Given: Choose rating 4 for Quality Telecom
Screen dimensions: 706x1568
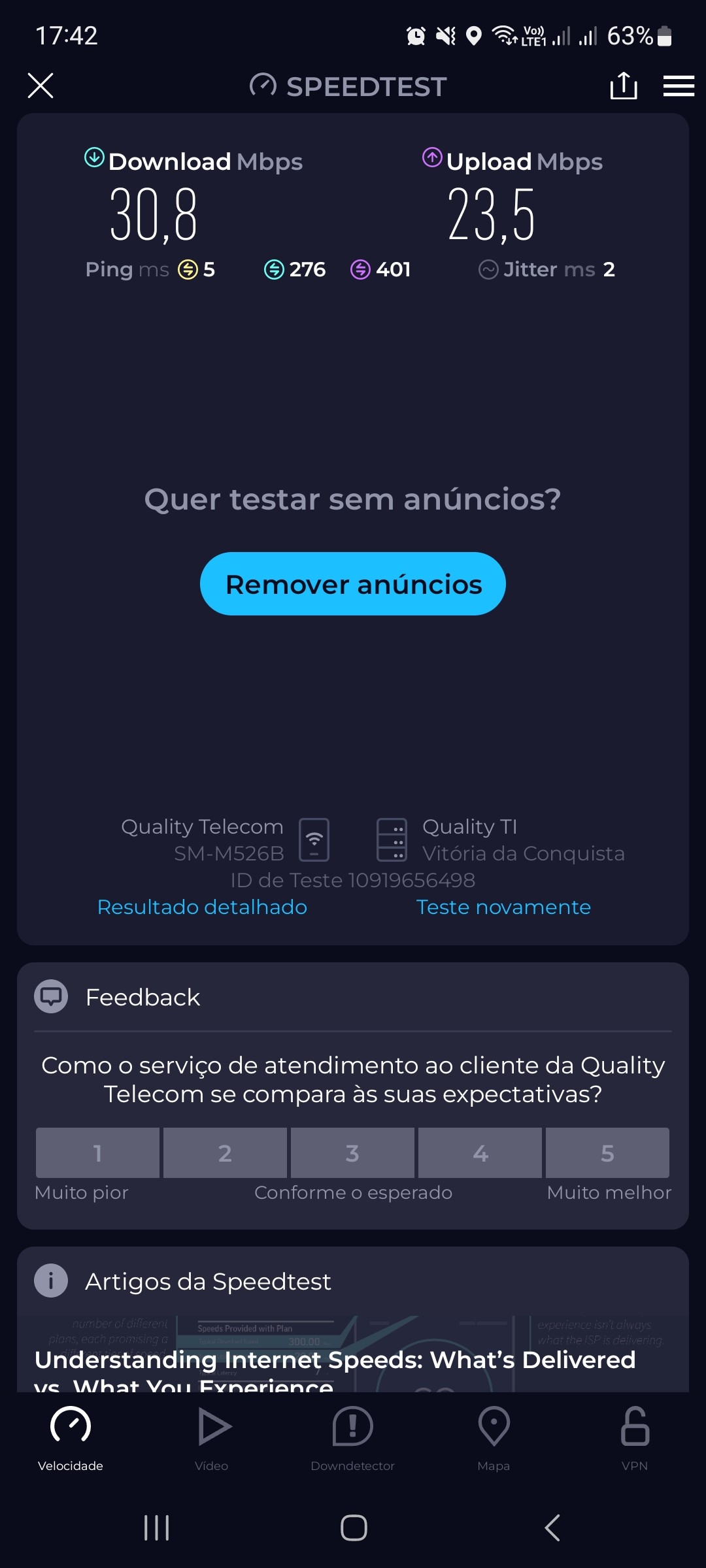Looking at the screenshot, I should [x=480, y=1152].
